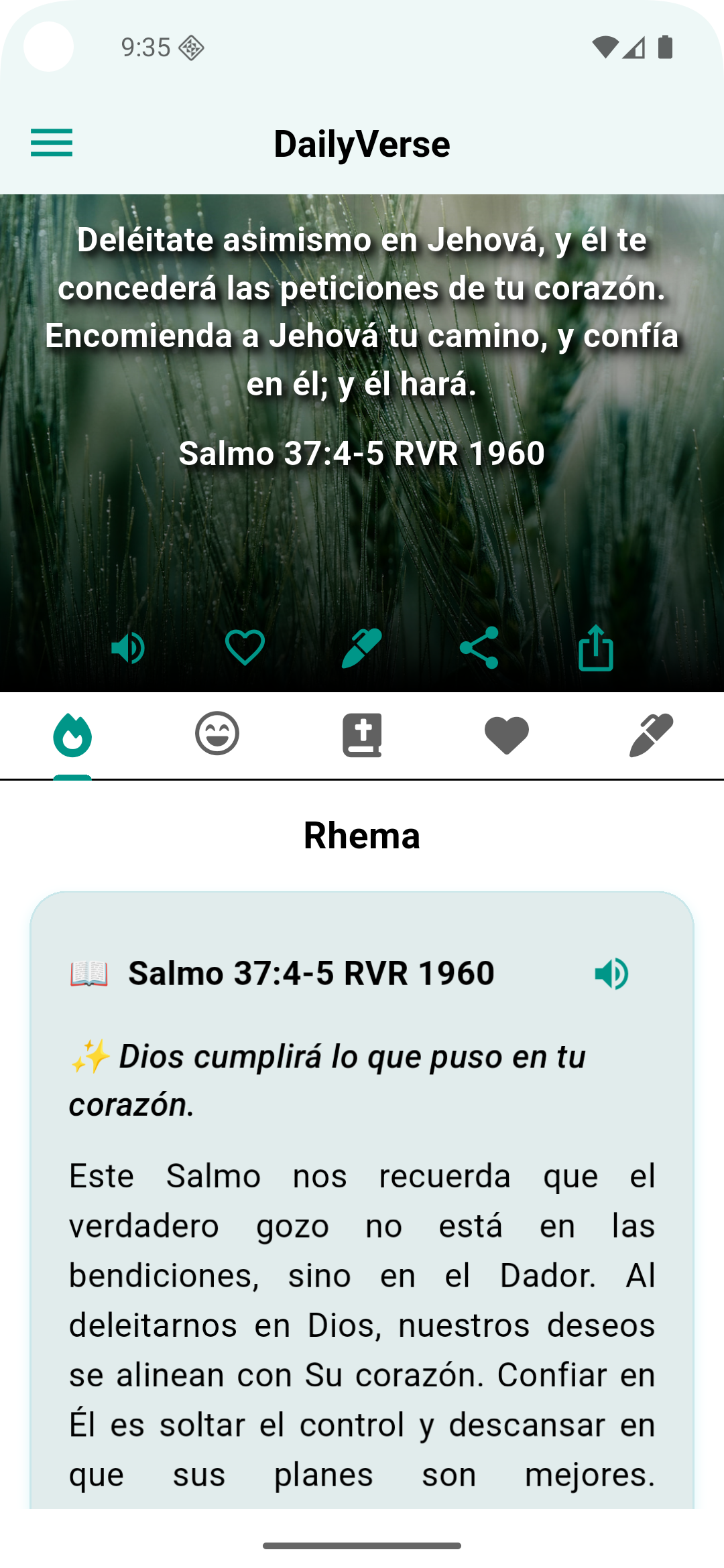Viewport: 724px width, 1568px height.
Task: Favorite the verse with the heart outline
Action: (x=245, y=648)
